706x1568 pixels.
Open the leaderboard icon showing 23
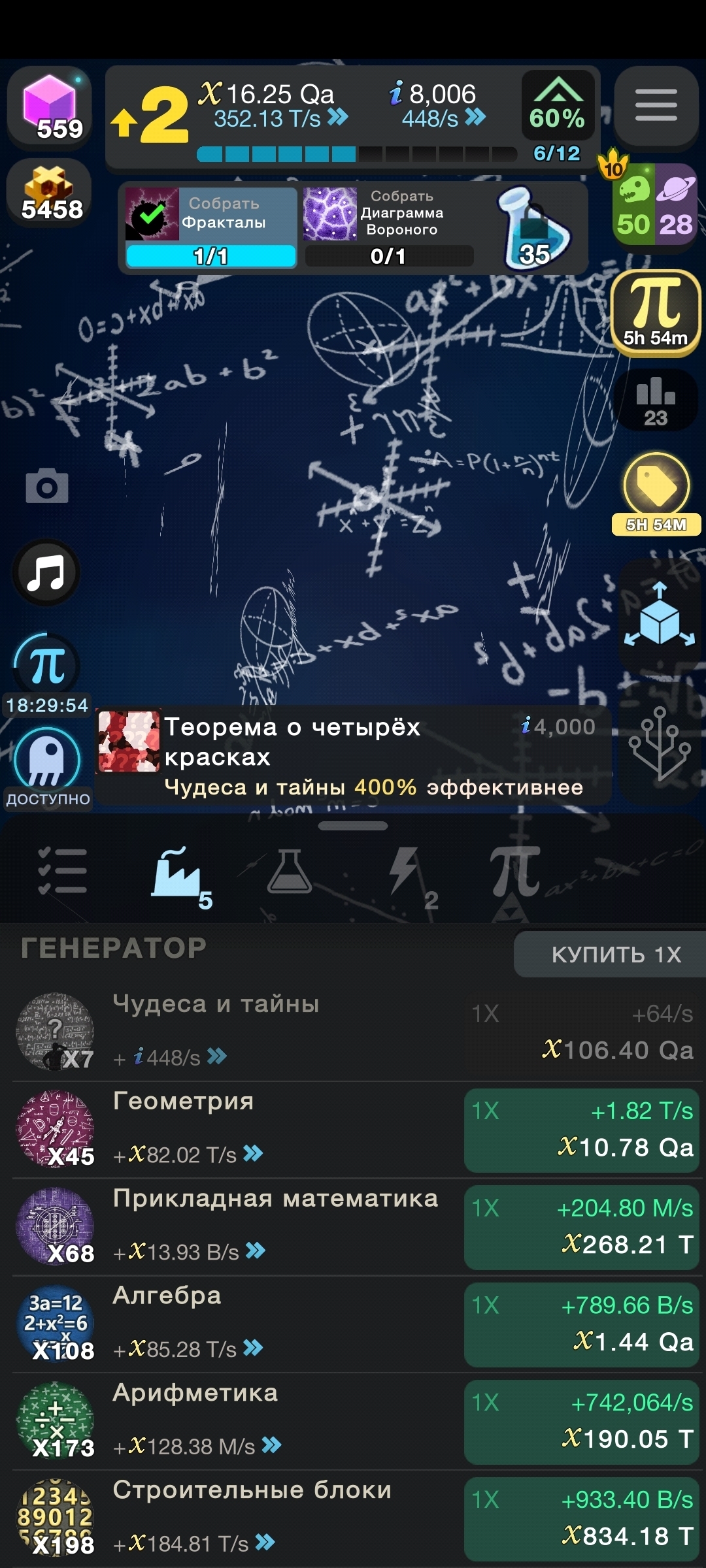coord(656,400)
